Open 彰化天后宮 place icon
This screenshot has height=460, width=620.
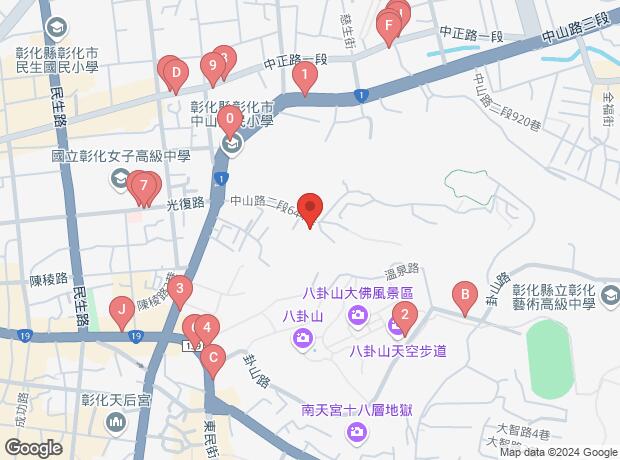(x=117, y=423)
